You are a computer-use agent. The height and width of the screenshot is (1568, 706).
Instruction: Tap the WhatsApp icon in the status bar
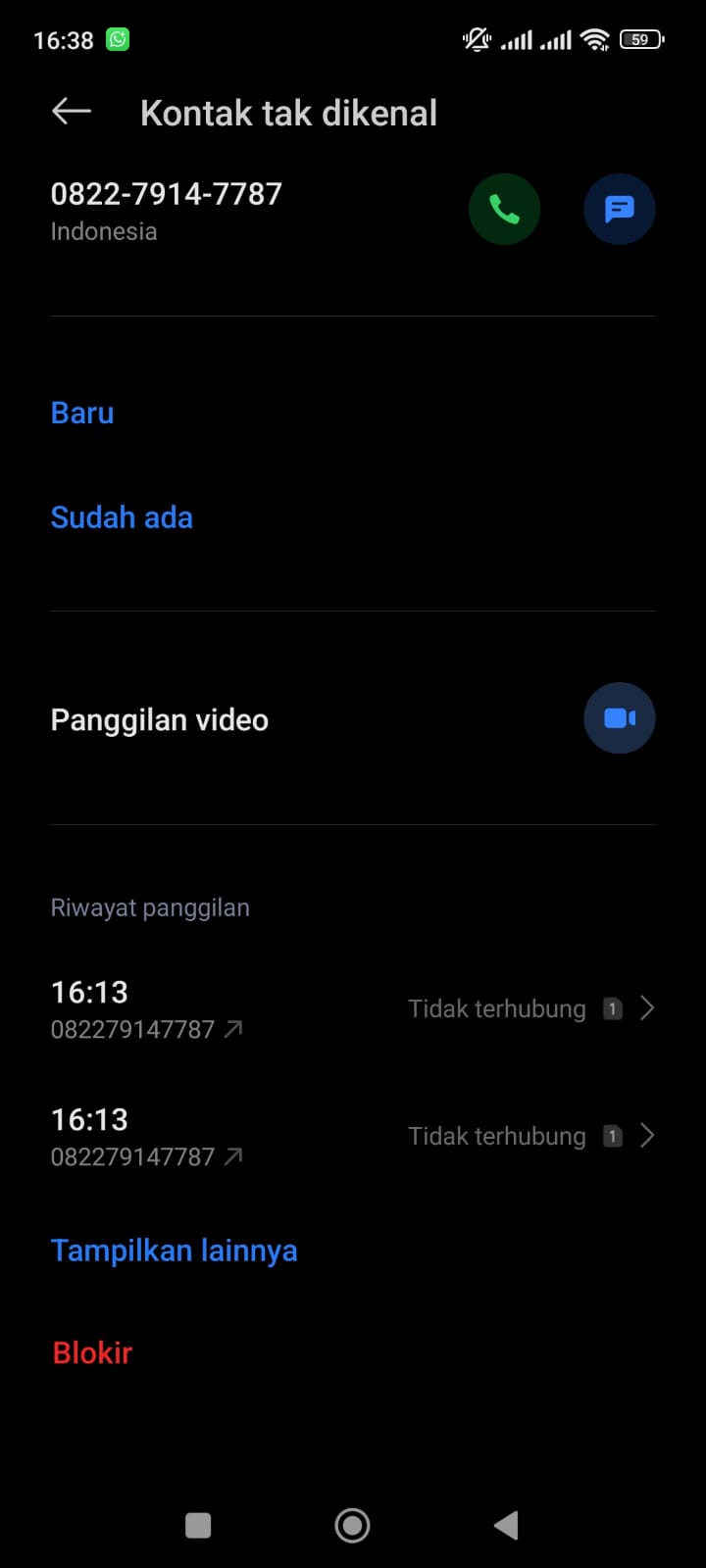(117, 39)
